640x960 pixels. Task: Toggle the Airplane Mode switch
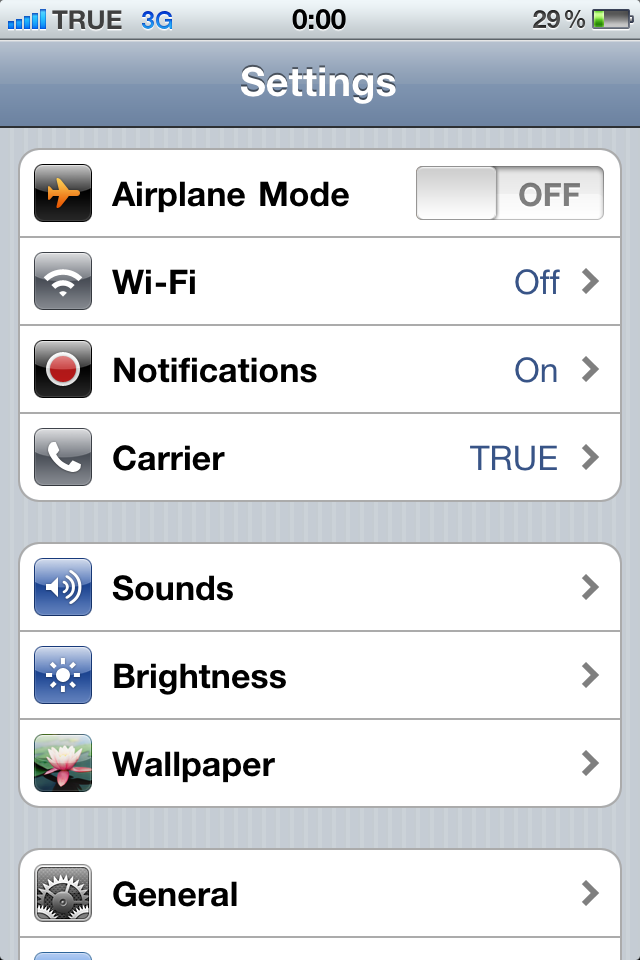pos(509,194)
